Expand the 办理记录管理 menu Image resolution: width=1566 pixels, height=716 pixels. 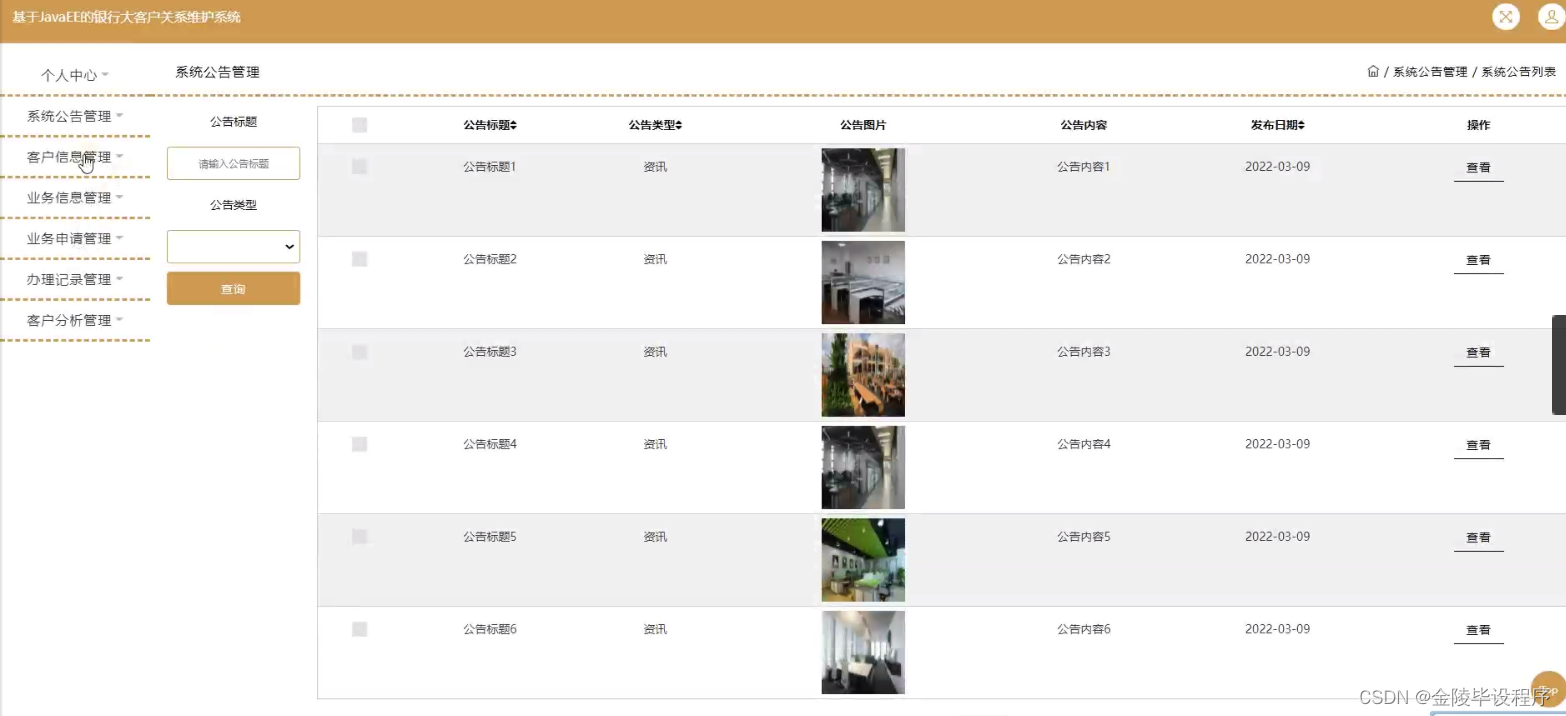pos(75,280)
